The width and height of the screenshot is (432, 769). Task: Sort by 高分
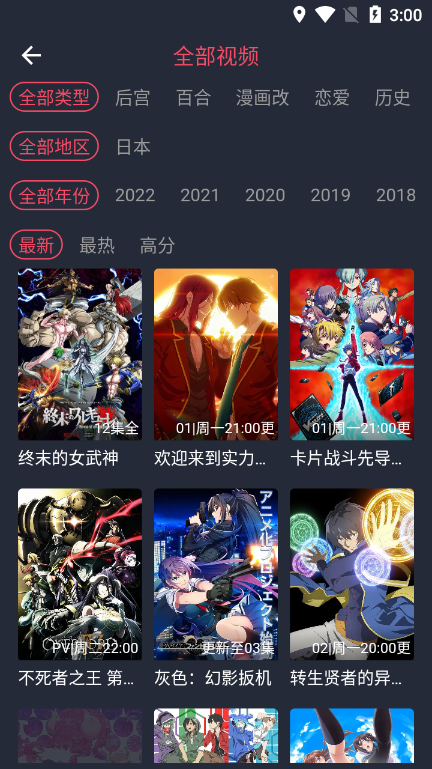[157, 245]
